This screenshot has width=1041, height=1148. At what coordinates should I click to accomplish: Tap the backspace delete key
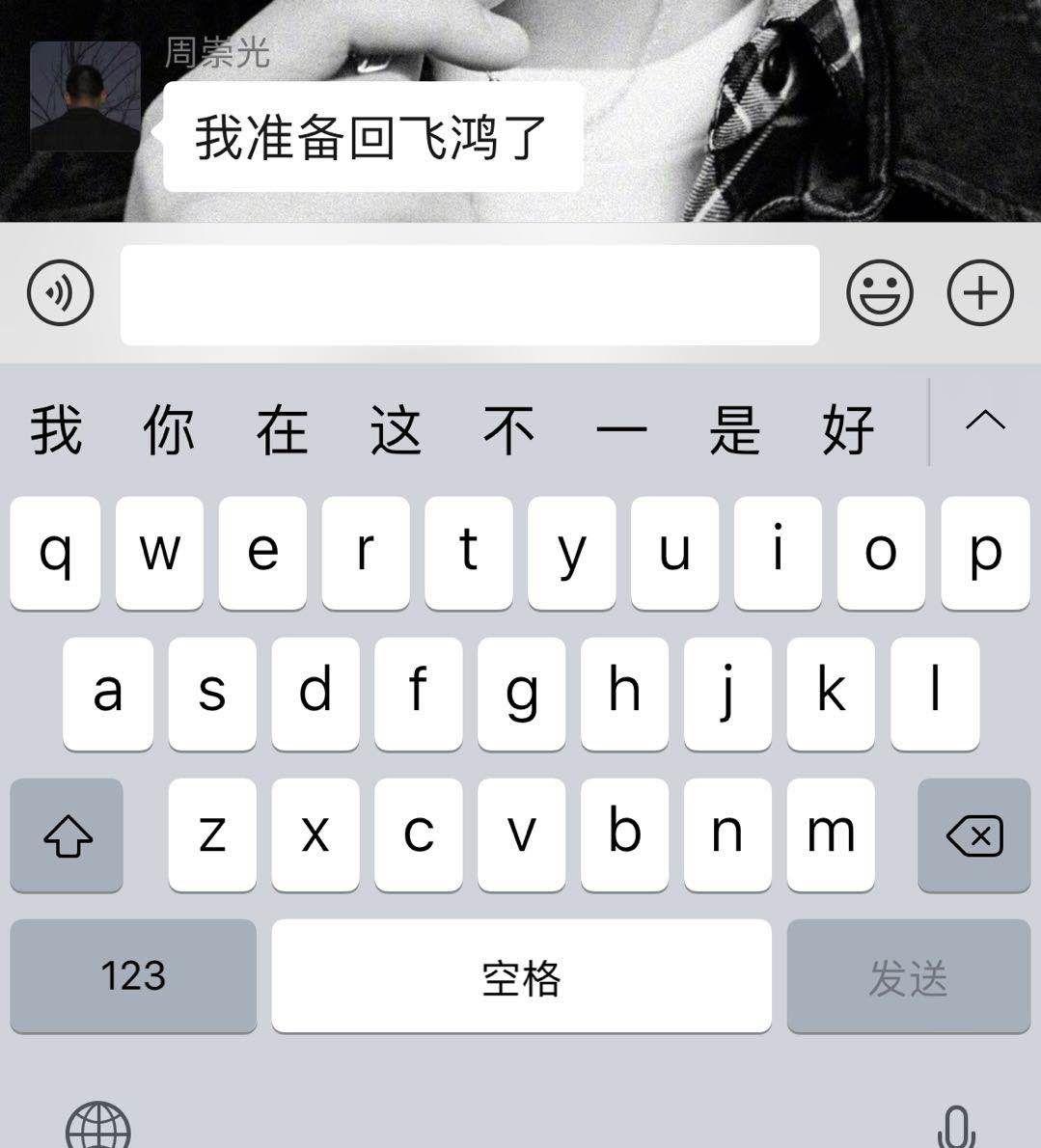(973, 835)
